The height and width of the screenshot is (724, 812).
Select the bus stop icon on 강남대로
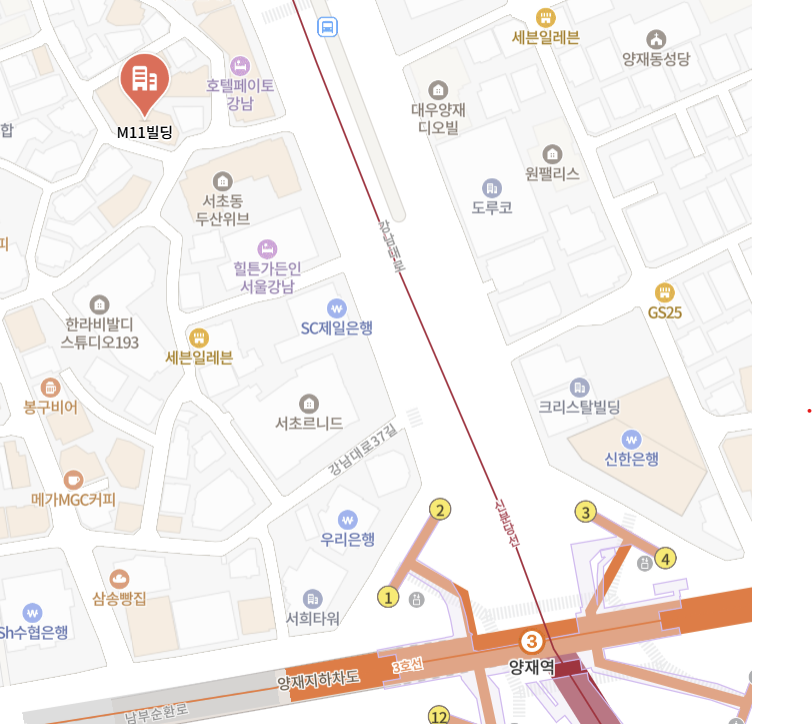tap(327, 27)
